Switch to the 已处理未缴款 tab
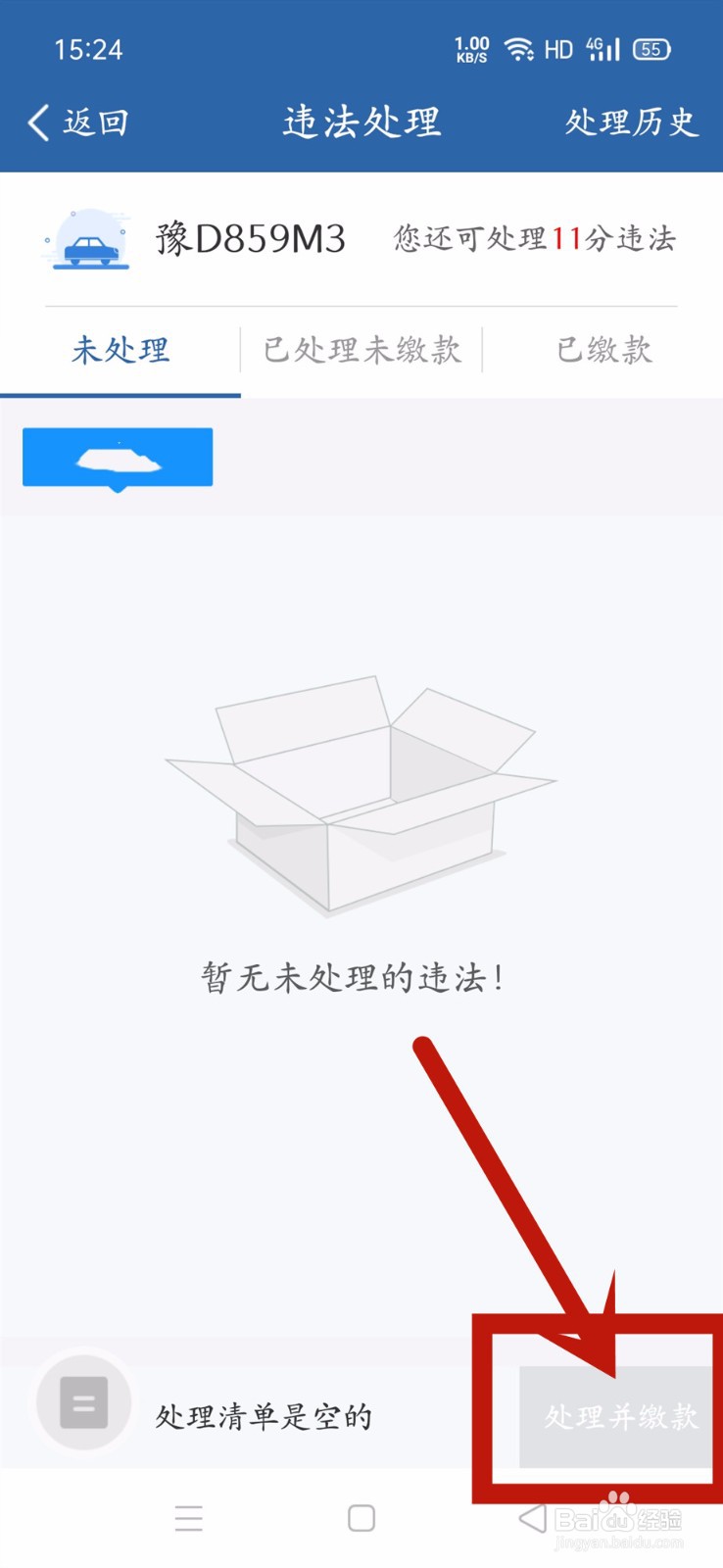Image resolution: width=723 pixels, height=1568 pixels. coord(361,350)
